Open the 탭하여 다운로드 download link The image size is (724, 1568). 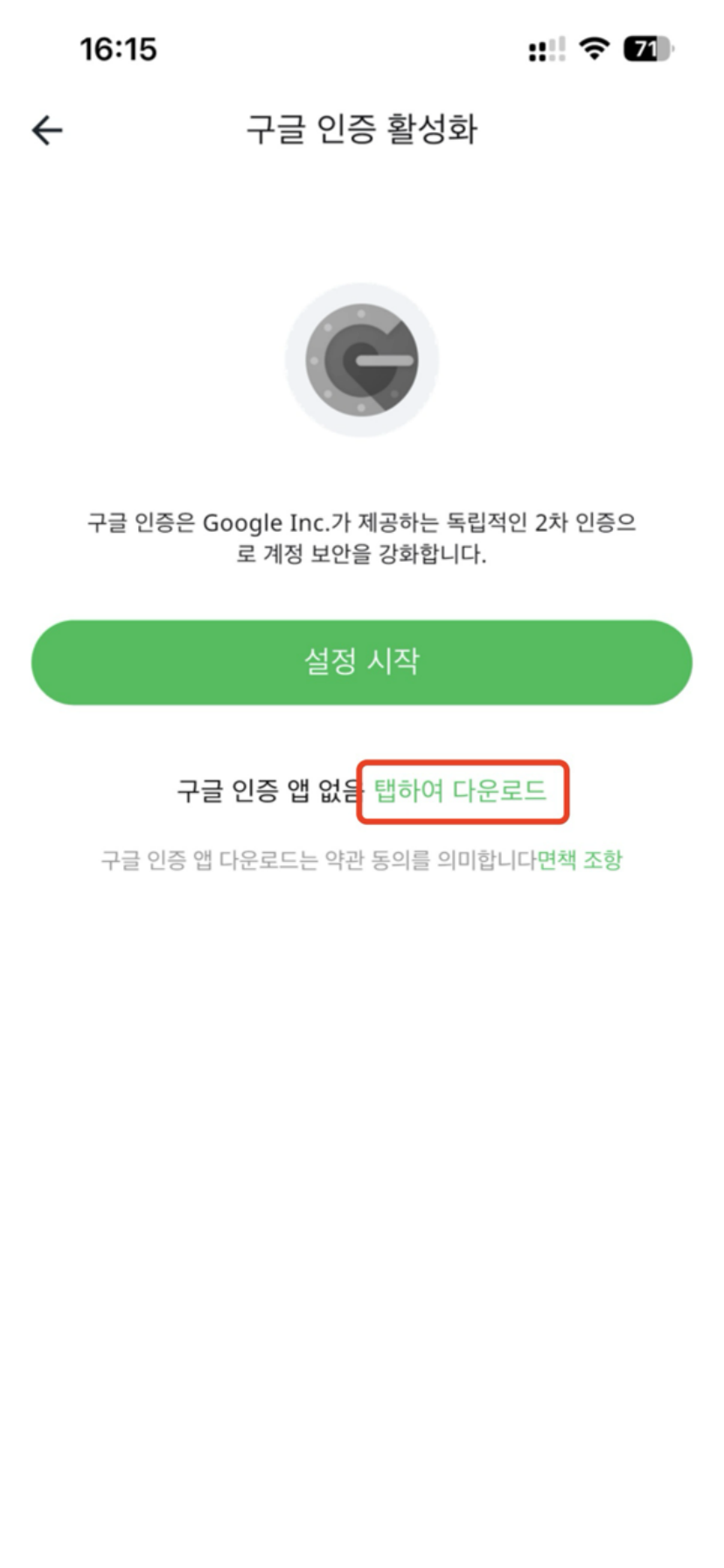(x=461, y=791)
